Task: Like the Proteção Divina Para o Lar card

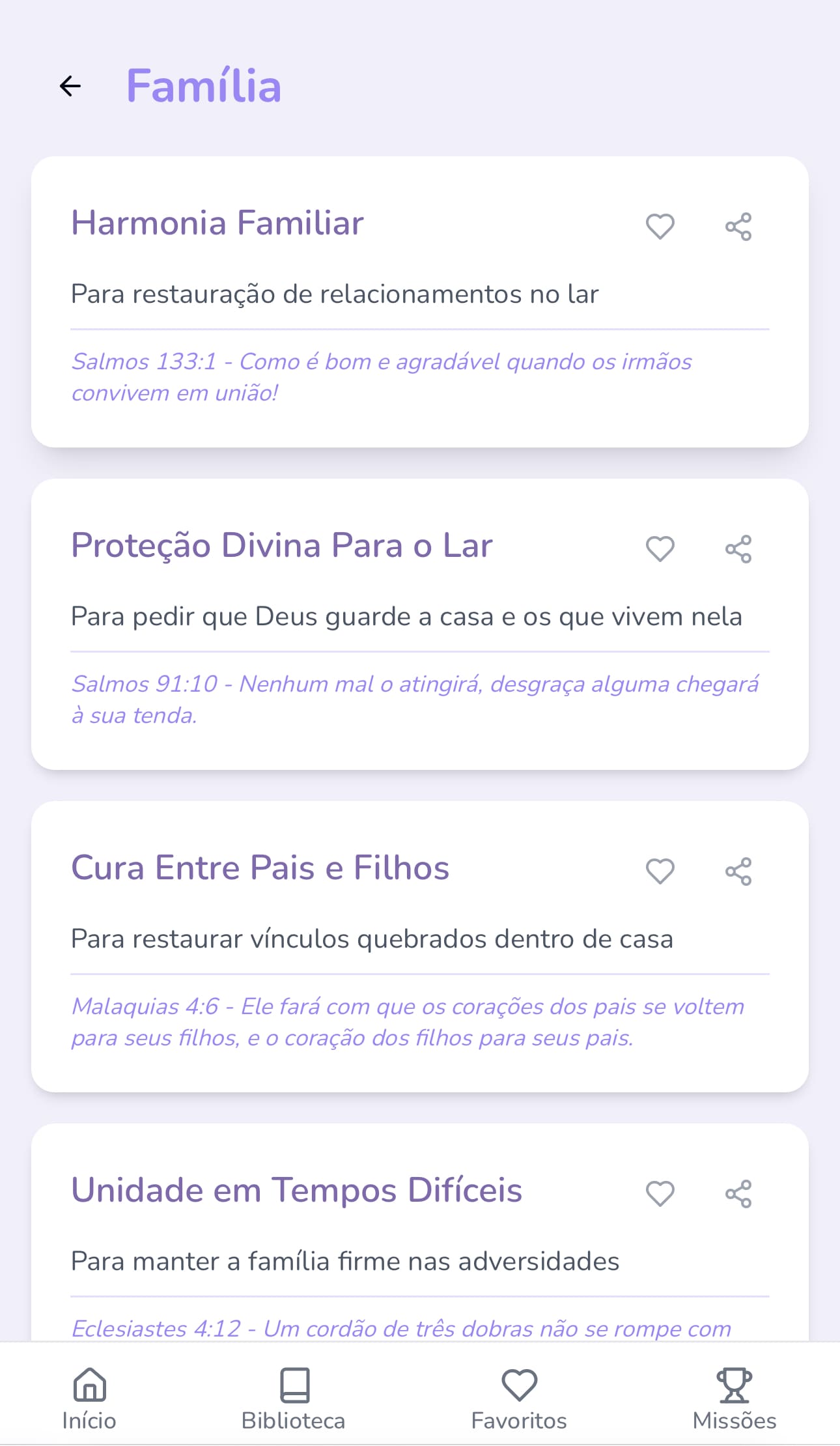Action: pyautogui.click(x=660, y=549)
